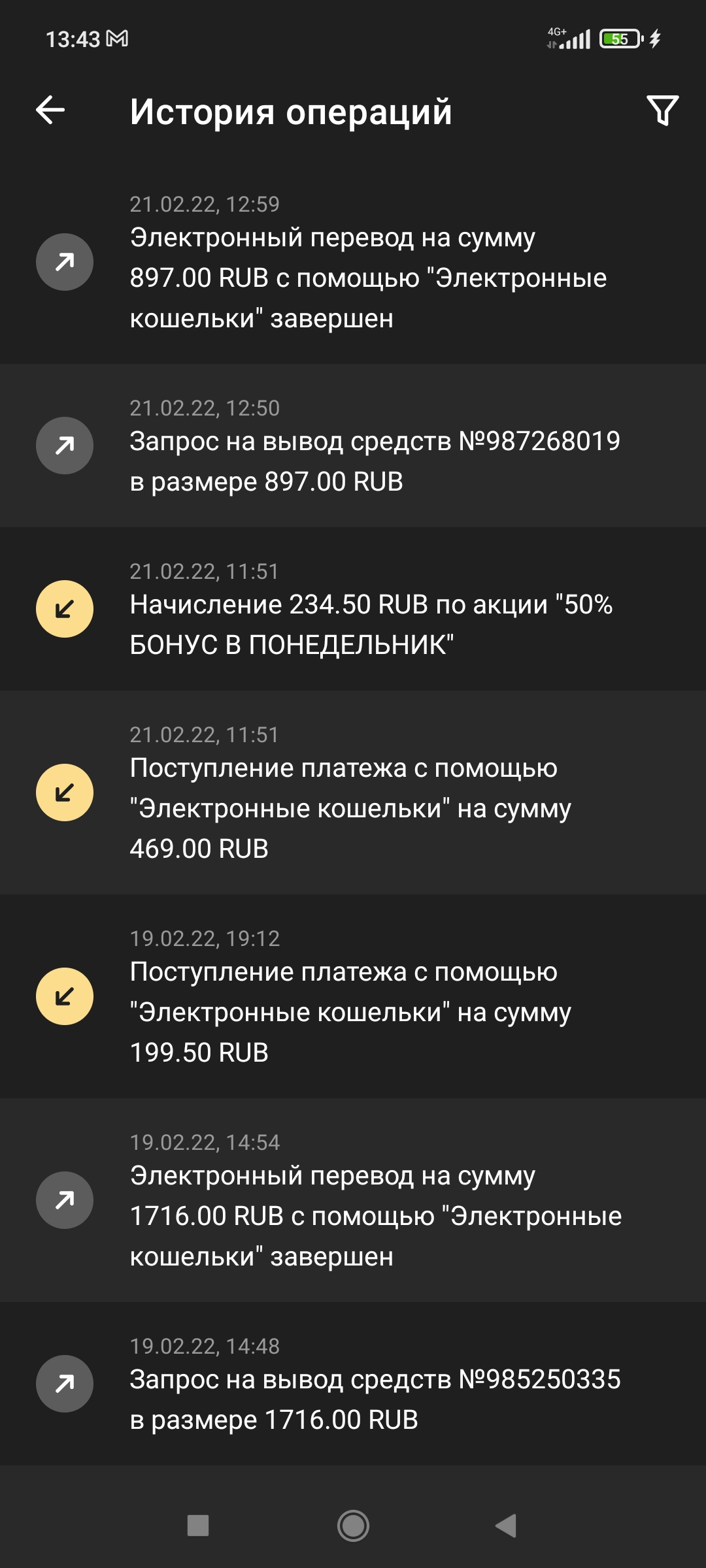This screenshot has height=1568, width=706.
Task: Tap the system home button
Action: click(x=353, y=1526)
